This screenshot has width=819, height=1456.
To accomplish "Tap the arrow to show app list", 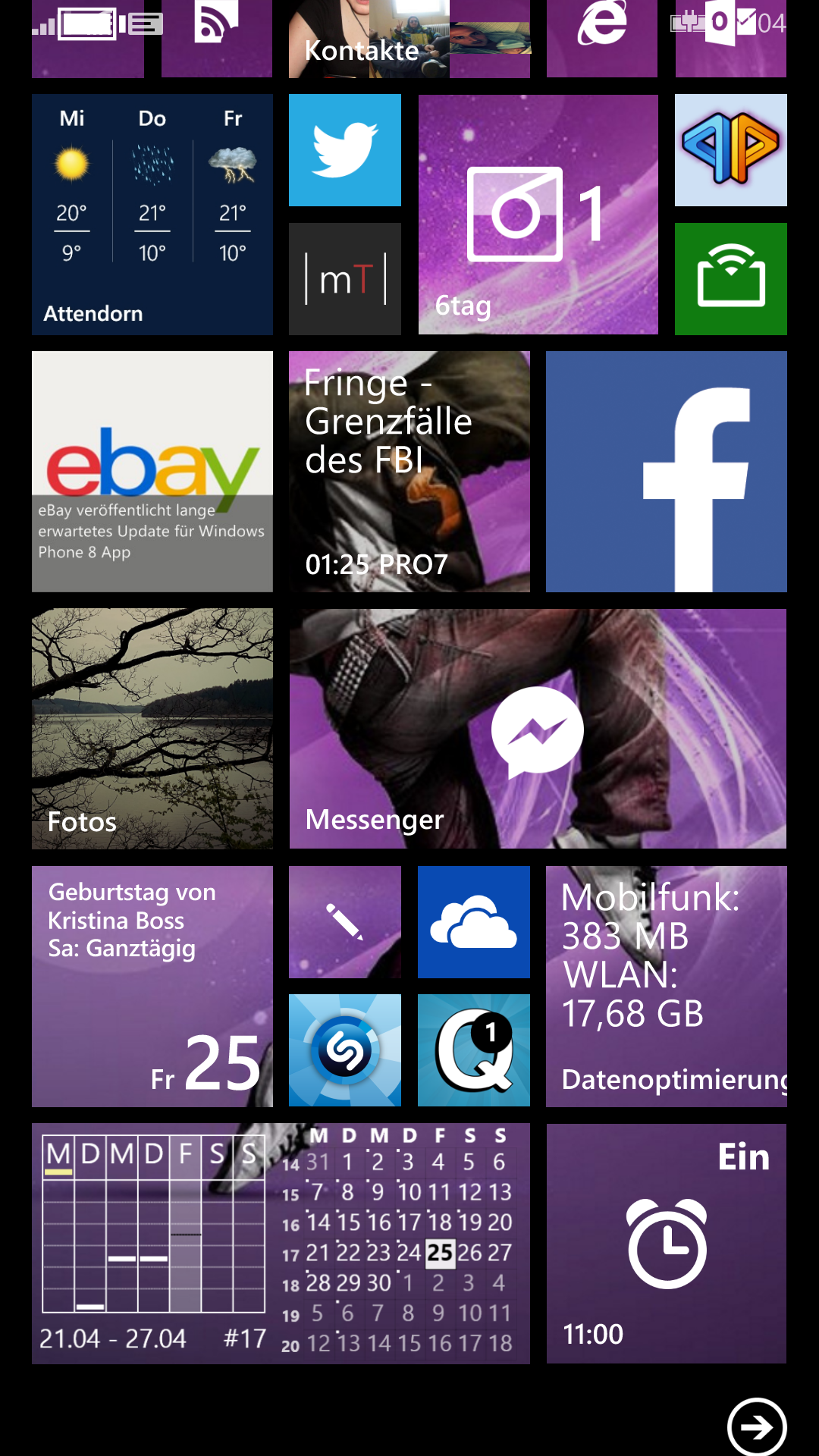I will pos(757,1426).
